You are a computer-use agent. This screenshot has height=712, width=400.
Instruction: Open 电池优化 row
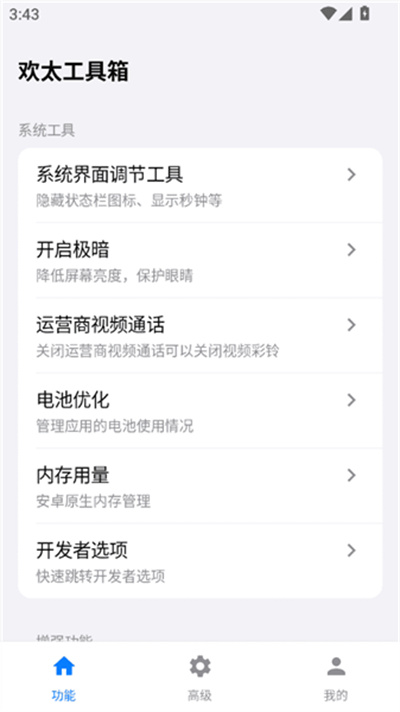click(200, 411)
